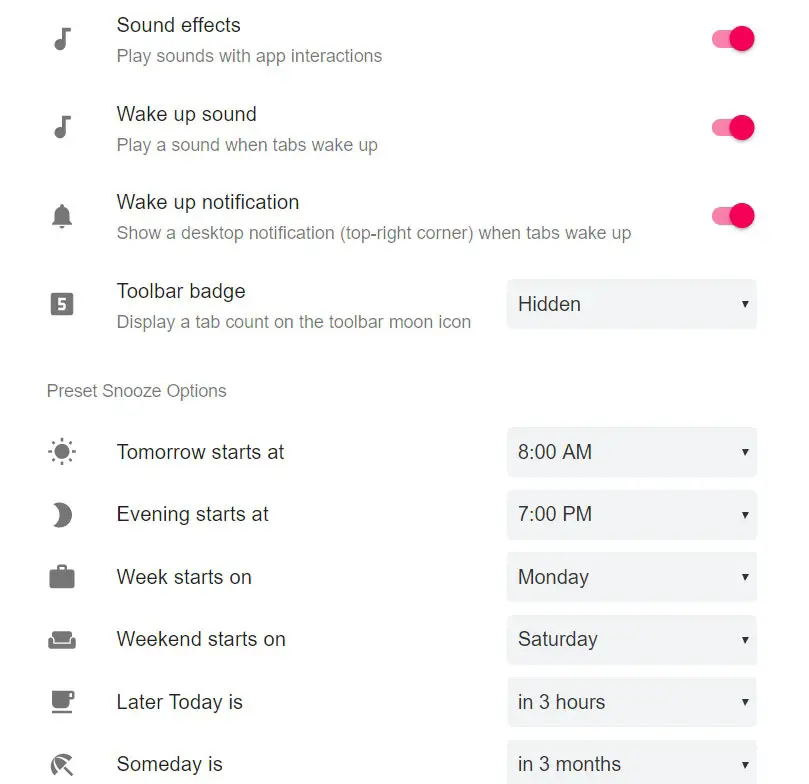Screen dimensions: 809x784
Task: Disable the Wake up sound toggle
Action: click(733, 128)
